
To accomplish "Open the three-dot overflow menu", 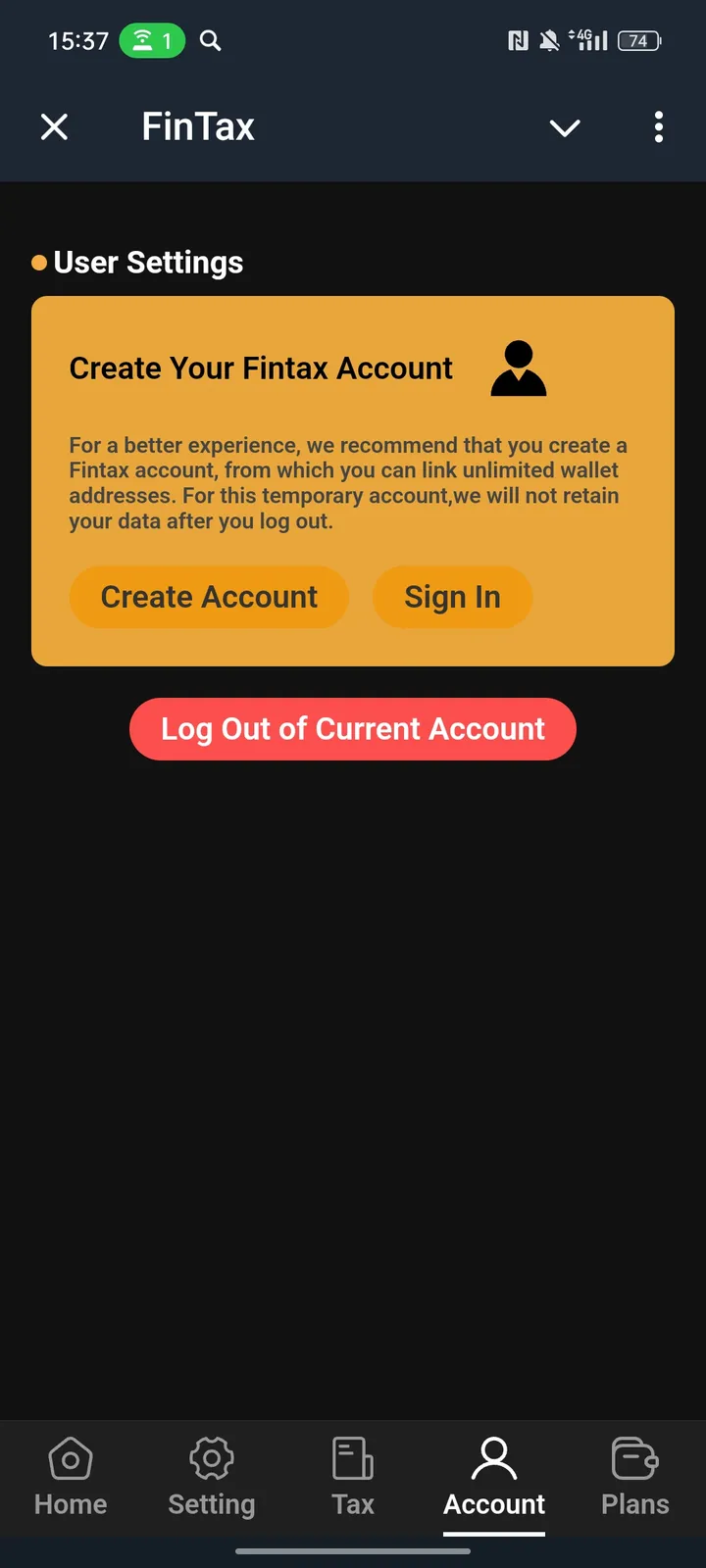I will coord(659,127).
